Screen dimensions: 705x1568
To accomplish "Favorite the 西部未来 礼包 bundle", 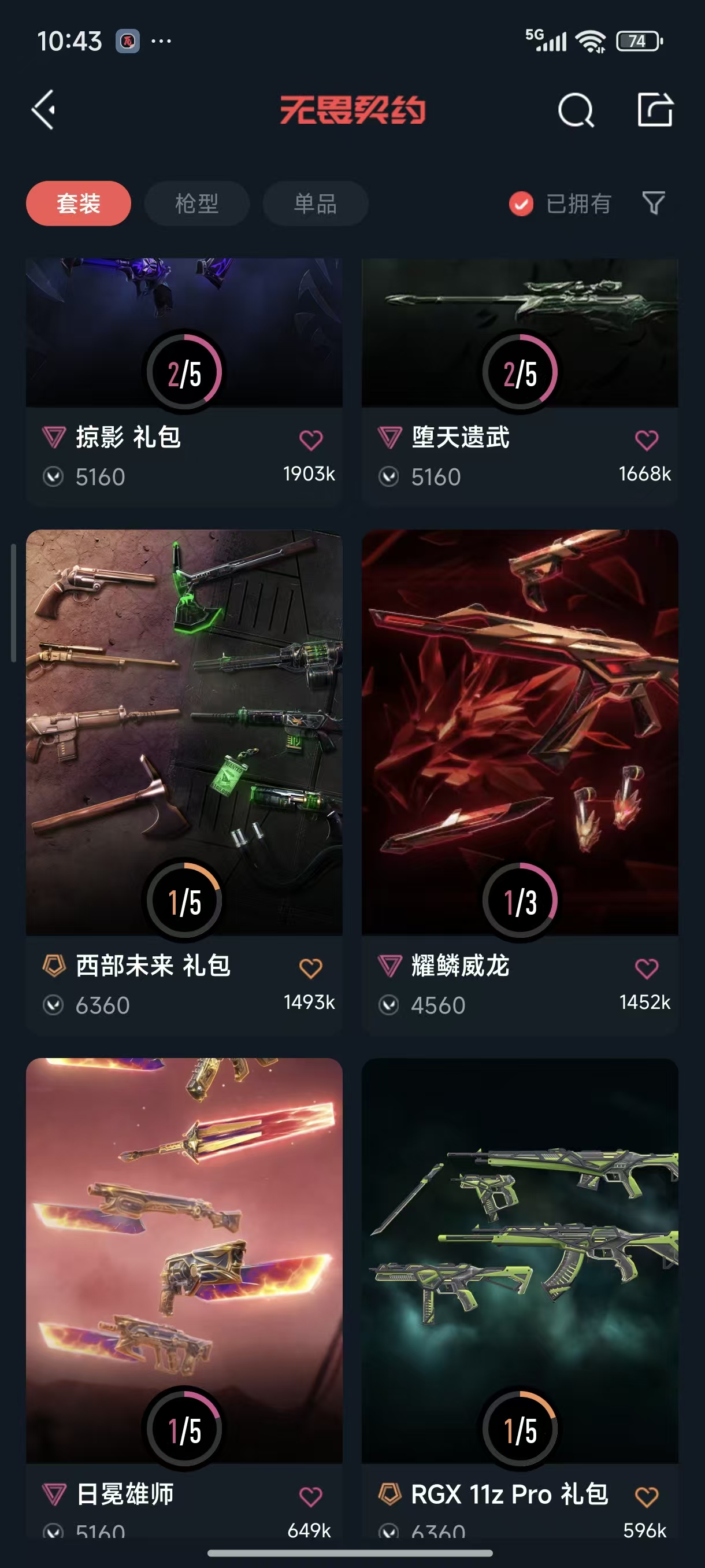I will [311, 968].
